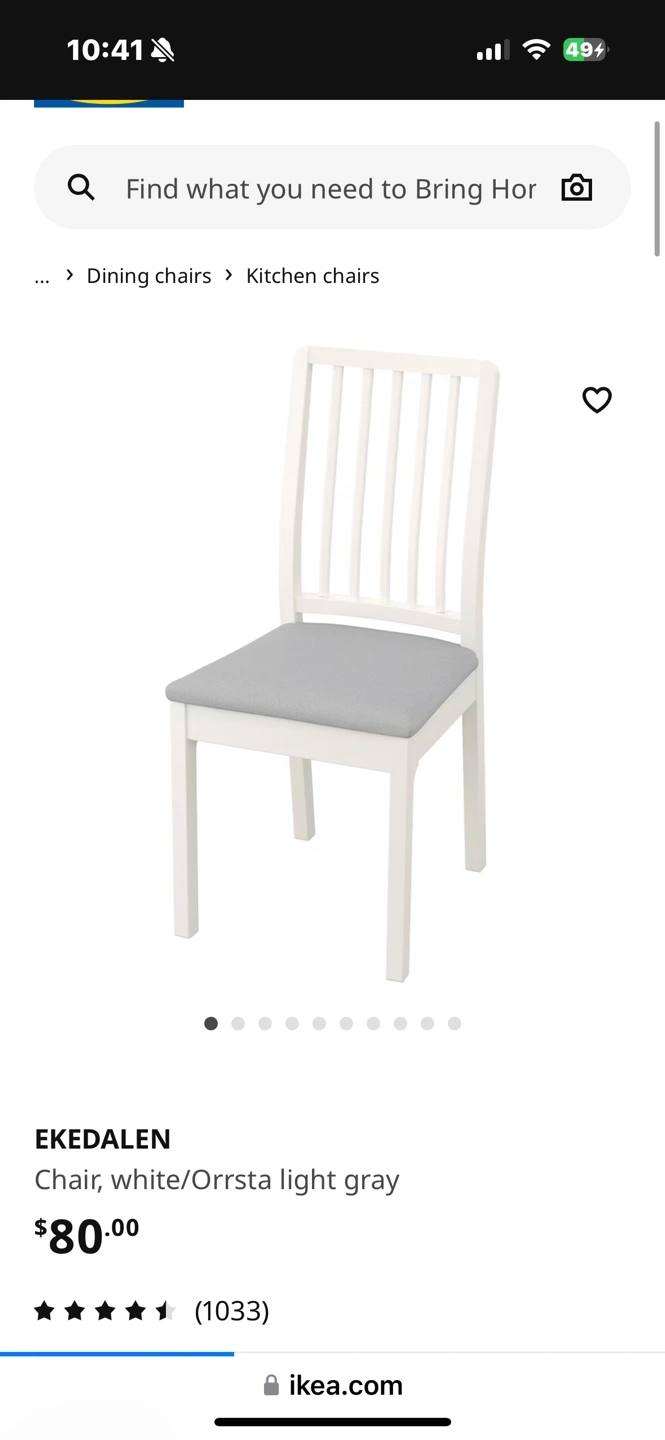
Task: Expand the collapsed breadcrumb ellipsis
Action: point(42,277)
